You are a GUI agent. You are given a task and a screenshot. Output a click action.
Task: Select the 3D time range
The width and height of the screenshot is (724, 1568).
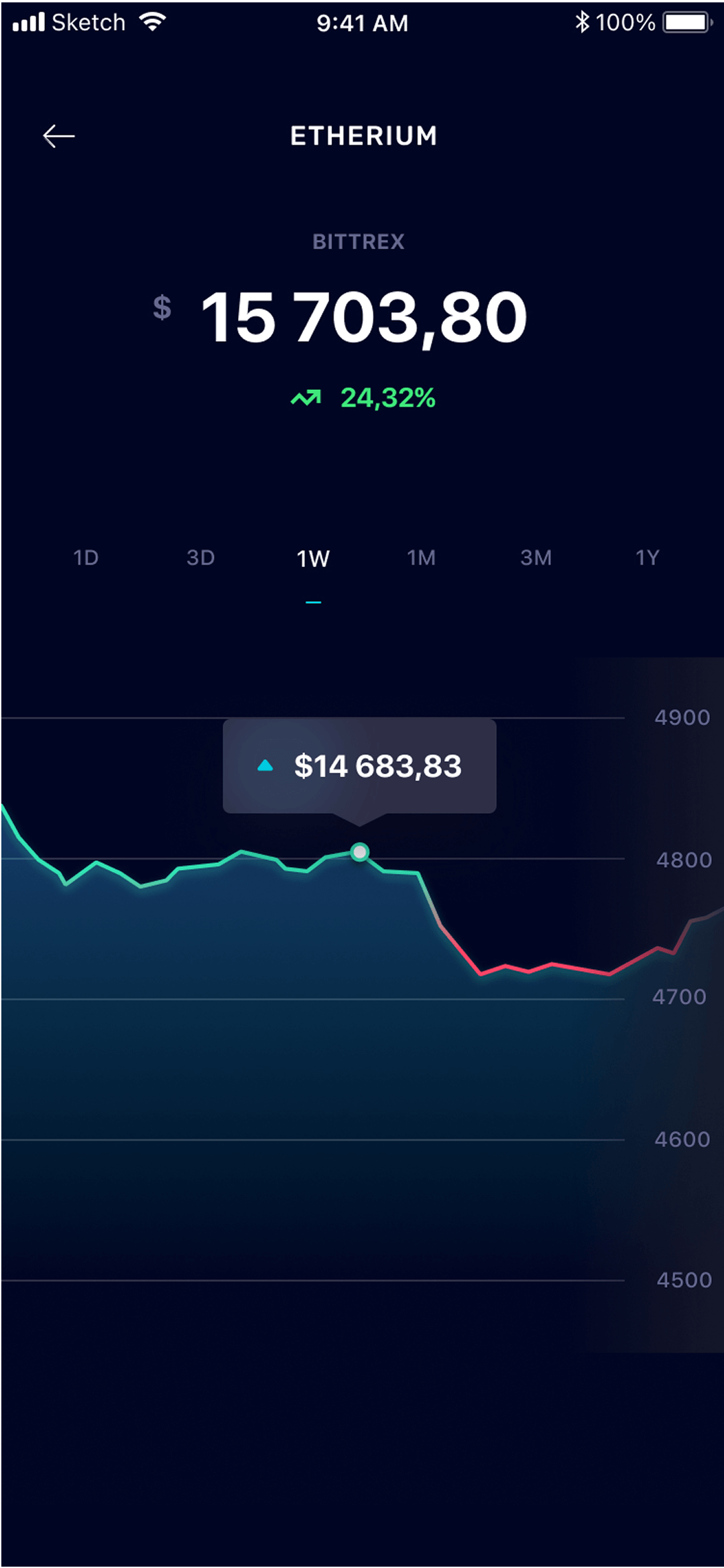[200, 558]
